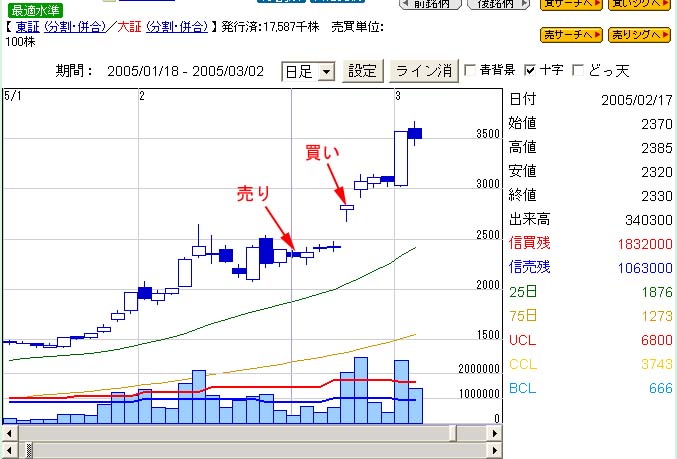The width and height of the screenshot is (677, 459).
Task: Tap the 売りシグへ button
Action: point(640,35)
